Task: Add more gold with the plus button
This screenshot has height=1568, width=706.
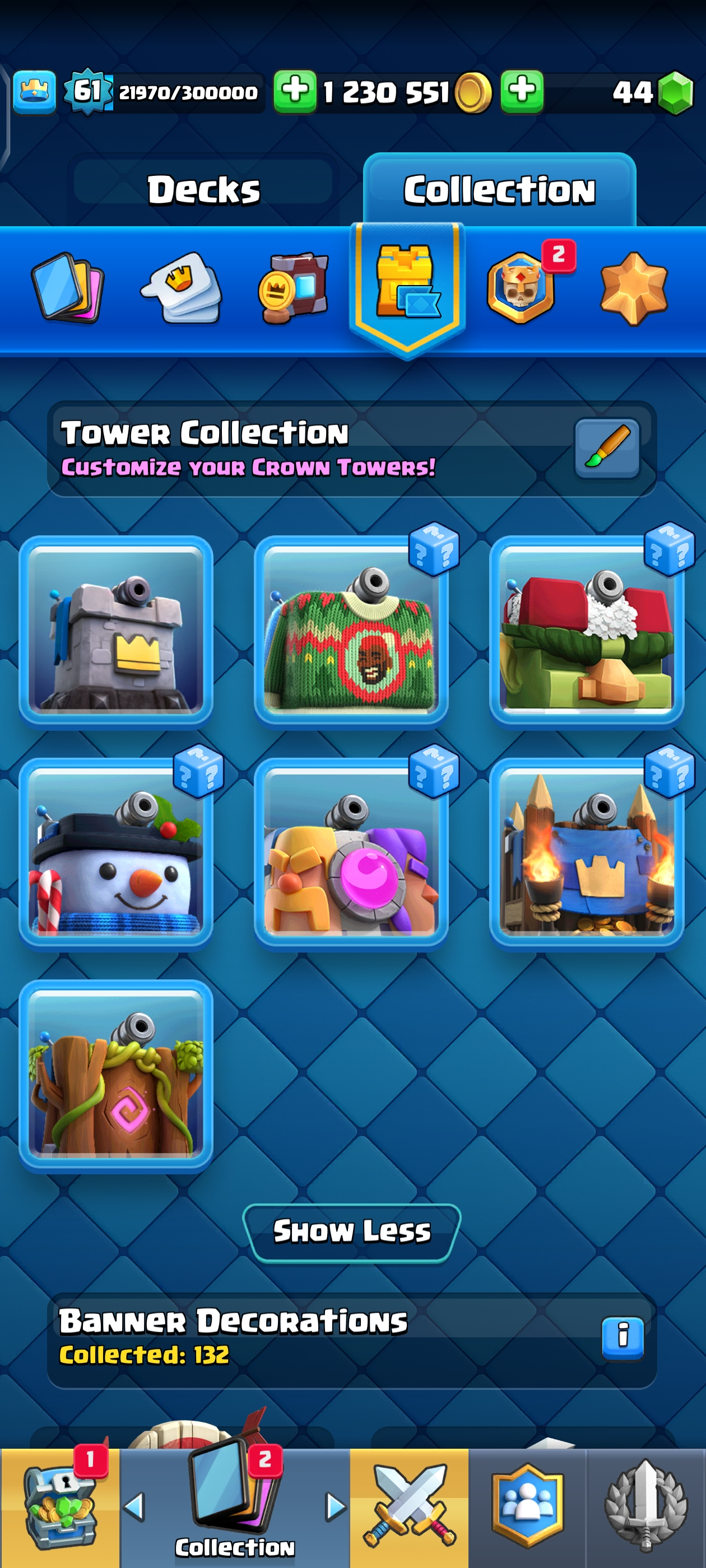Action: pyautogui.click(x=295, y=92)
